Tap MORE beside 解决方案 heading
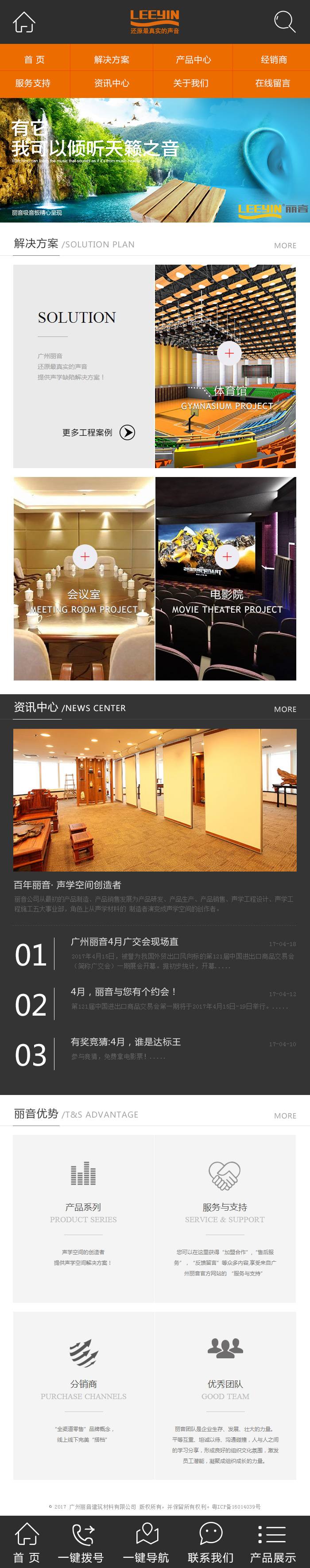The image size is (310, 1568). pyautogui.click(x=285, y=246)
